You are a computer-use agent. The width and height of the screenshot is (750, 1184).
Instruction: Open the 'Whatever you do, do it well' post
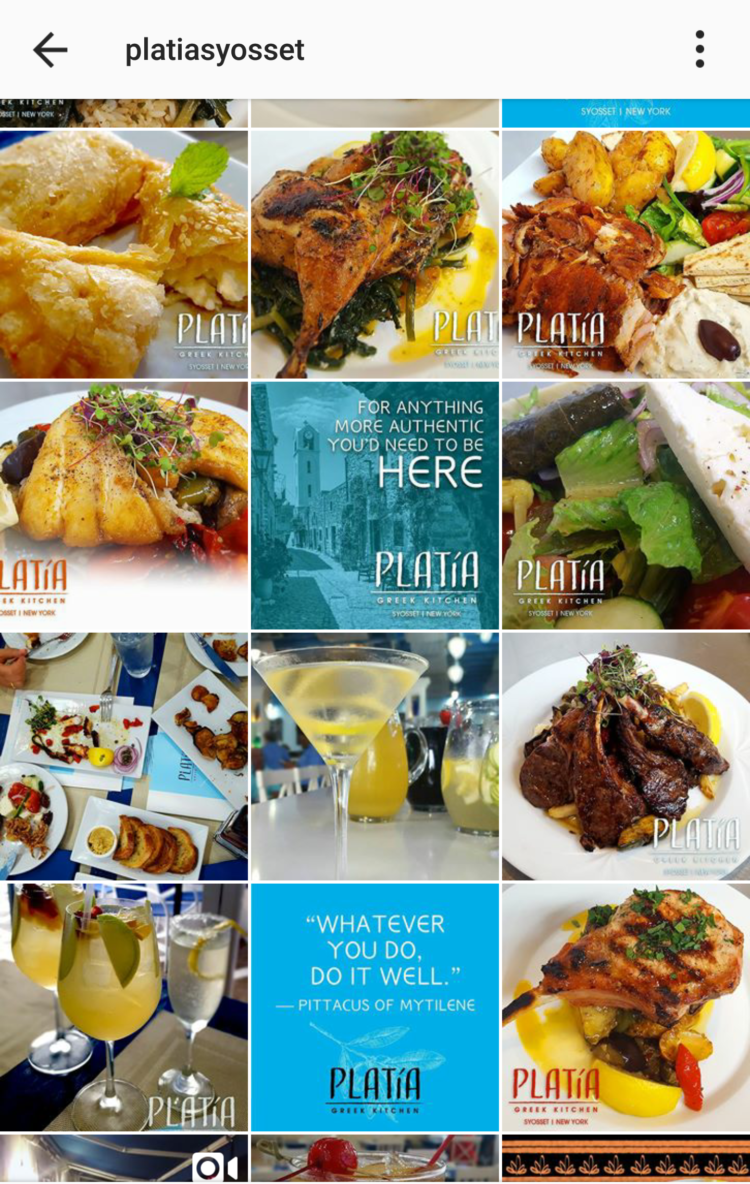pyautogui.click(x=374, y=1007)
